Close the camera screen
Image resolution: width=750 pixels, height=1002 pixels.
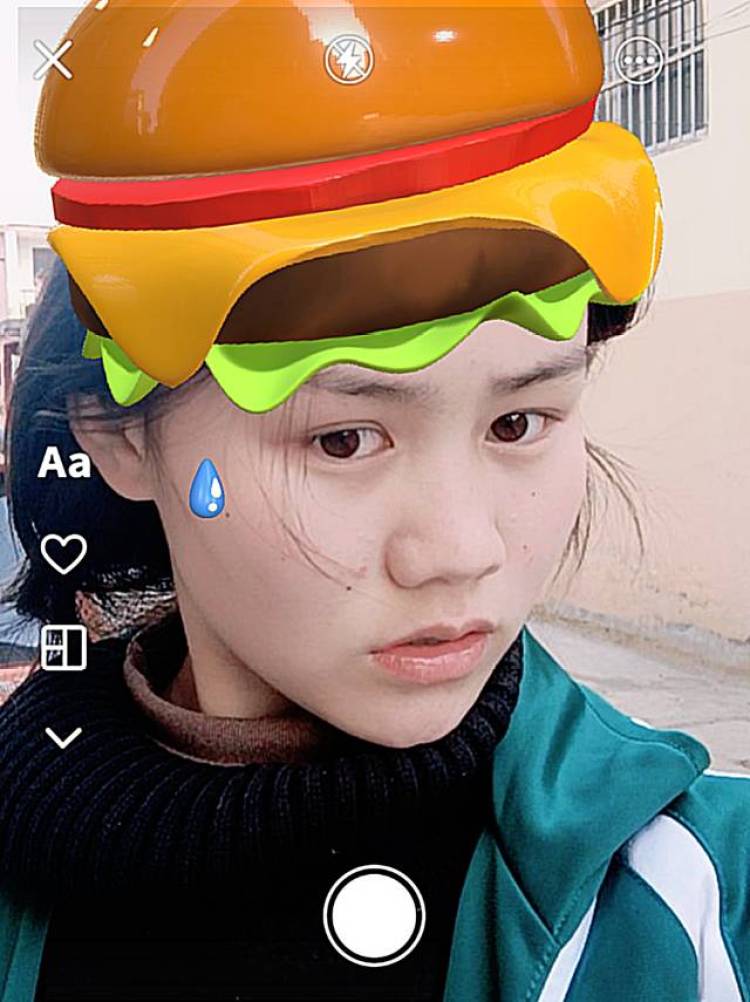52,61
